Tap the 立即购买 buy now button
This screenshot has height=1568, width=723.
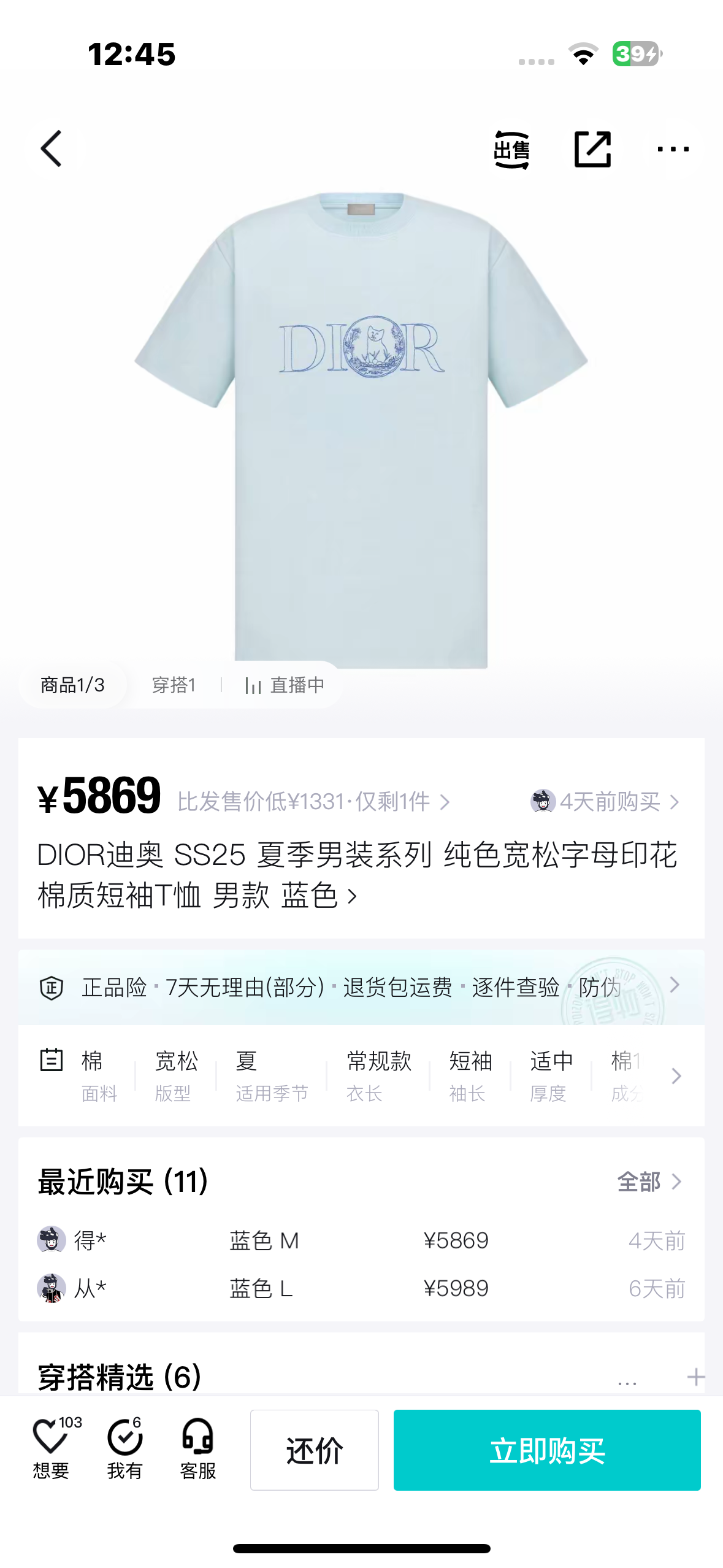pos(546,1449)
